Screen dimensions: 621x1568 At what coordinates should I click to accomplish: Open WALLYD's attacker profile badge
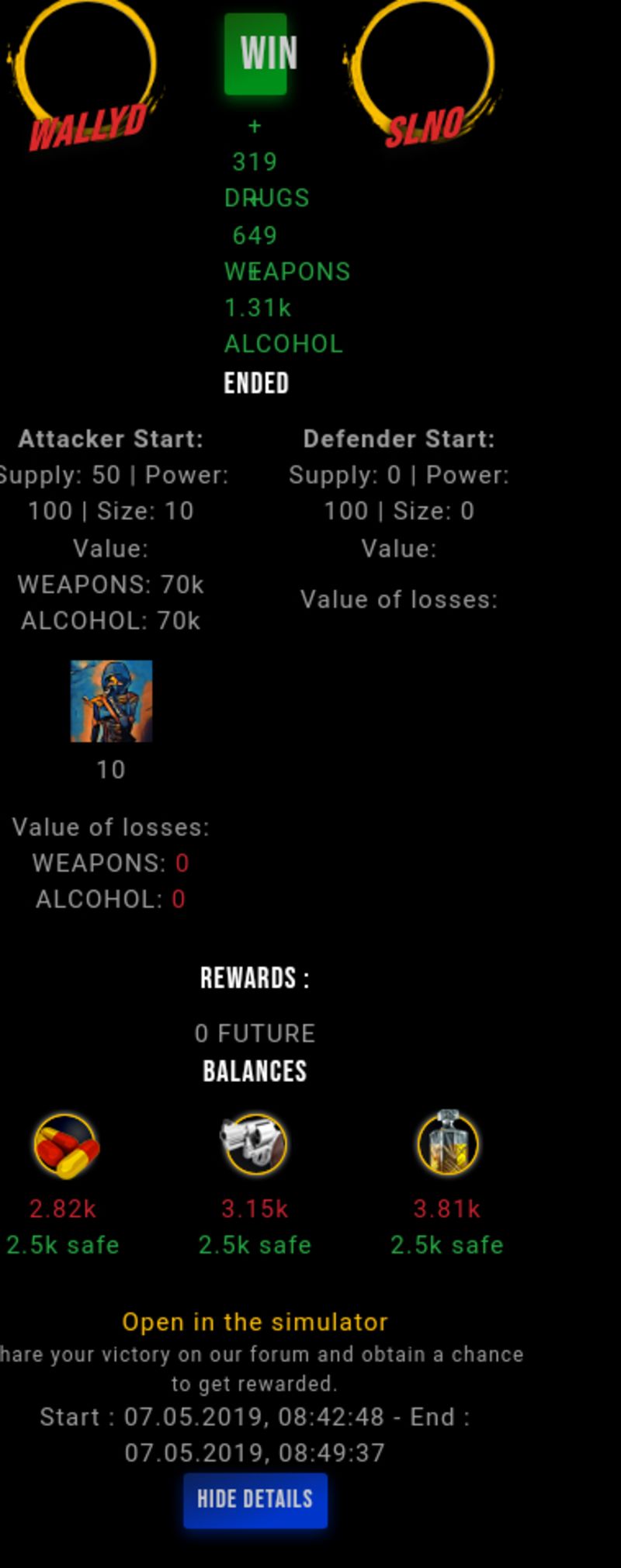[85, 75]
